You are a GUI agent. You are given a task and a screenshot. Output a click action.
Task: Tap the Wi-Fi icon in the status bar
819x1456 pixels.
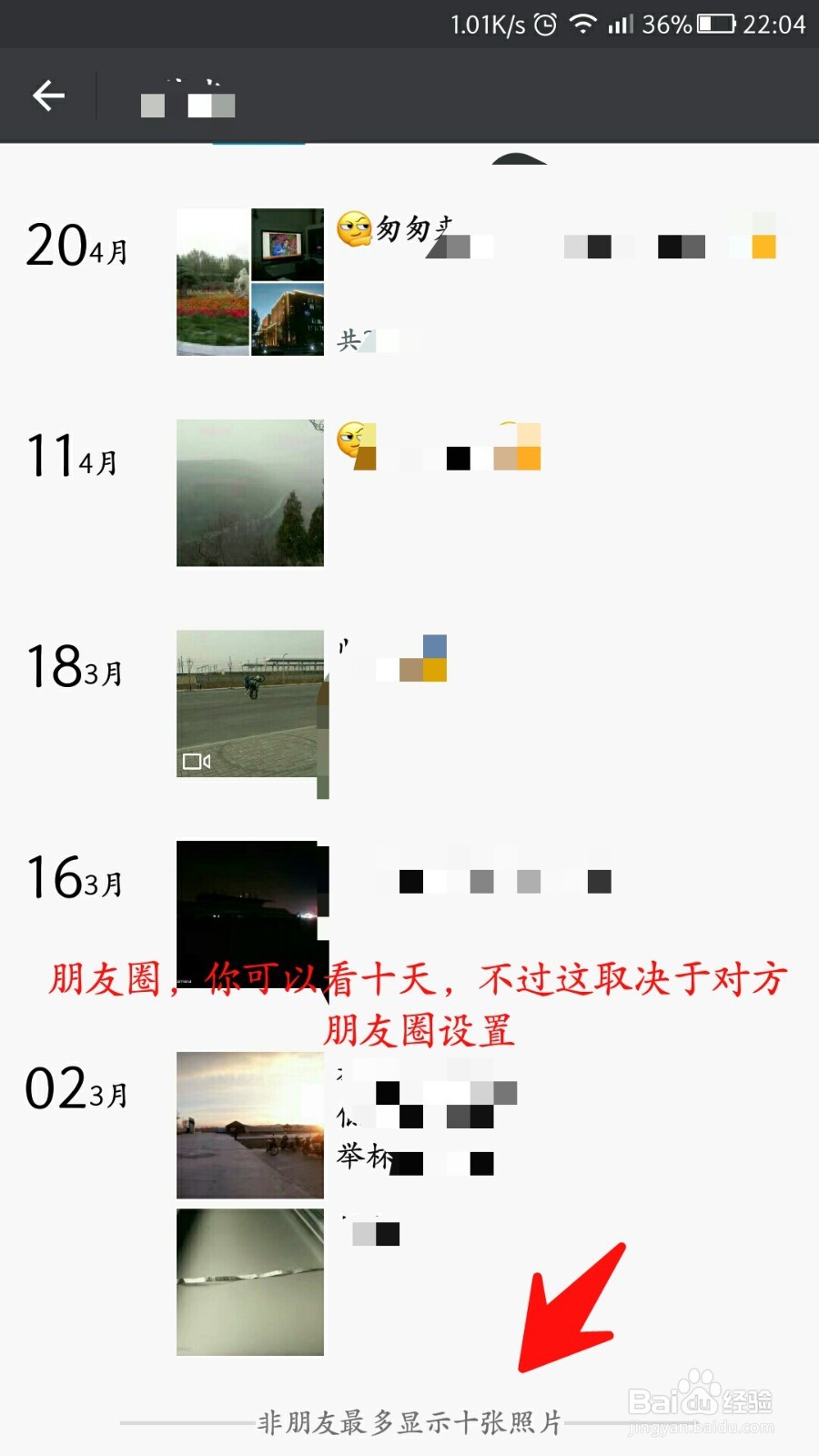[x=583, y=25]
